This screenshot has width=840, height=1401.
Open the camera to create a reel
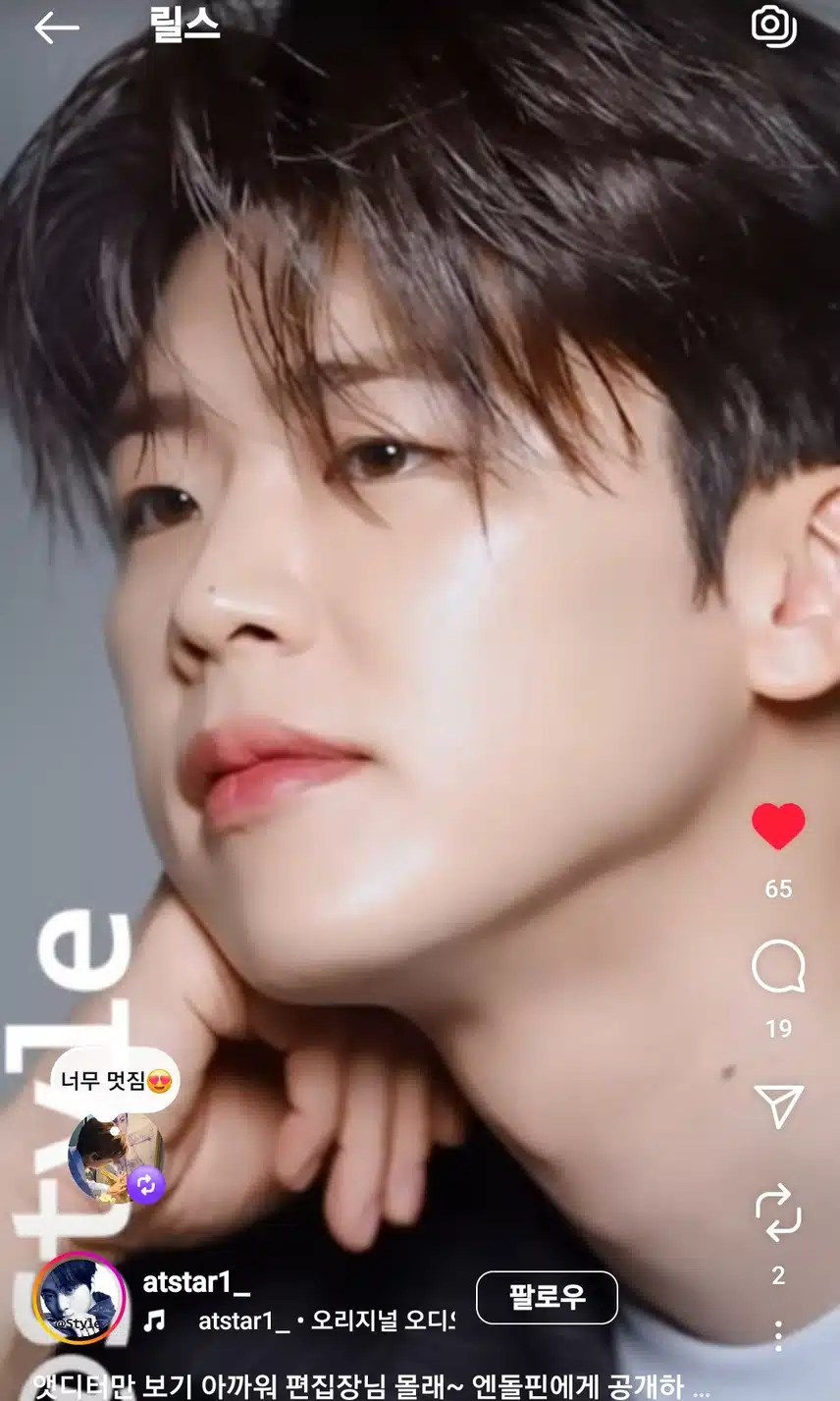(773, 27)
